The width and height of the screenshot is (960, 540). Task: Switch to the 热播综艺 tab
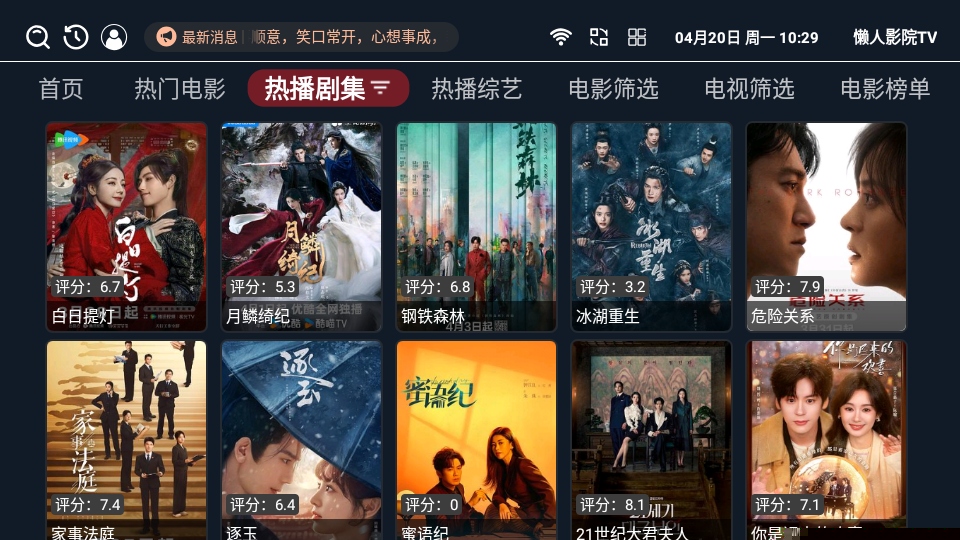(x=476, y=89)
